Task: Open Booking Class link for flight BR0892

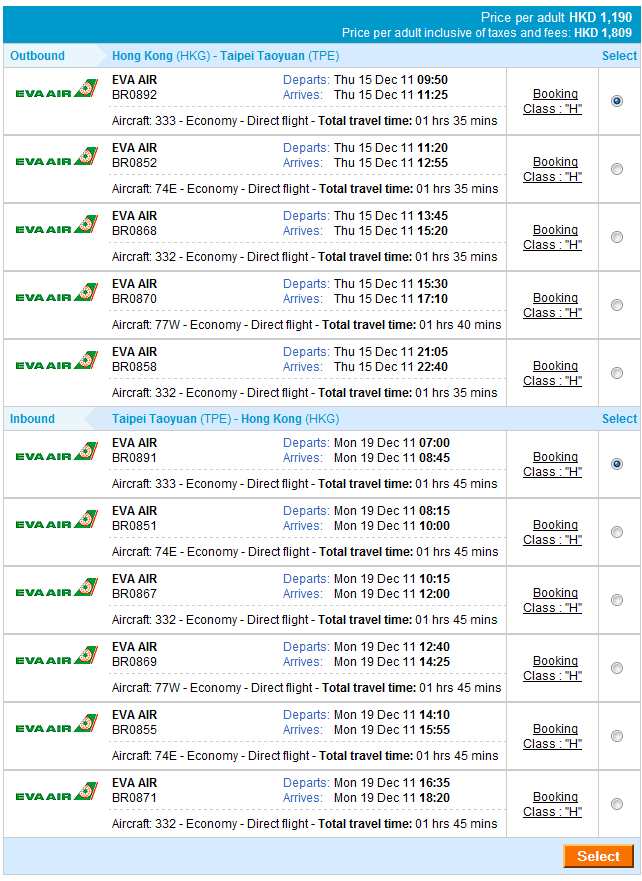Action: click(554, 101)
